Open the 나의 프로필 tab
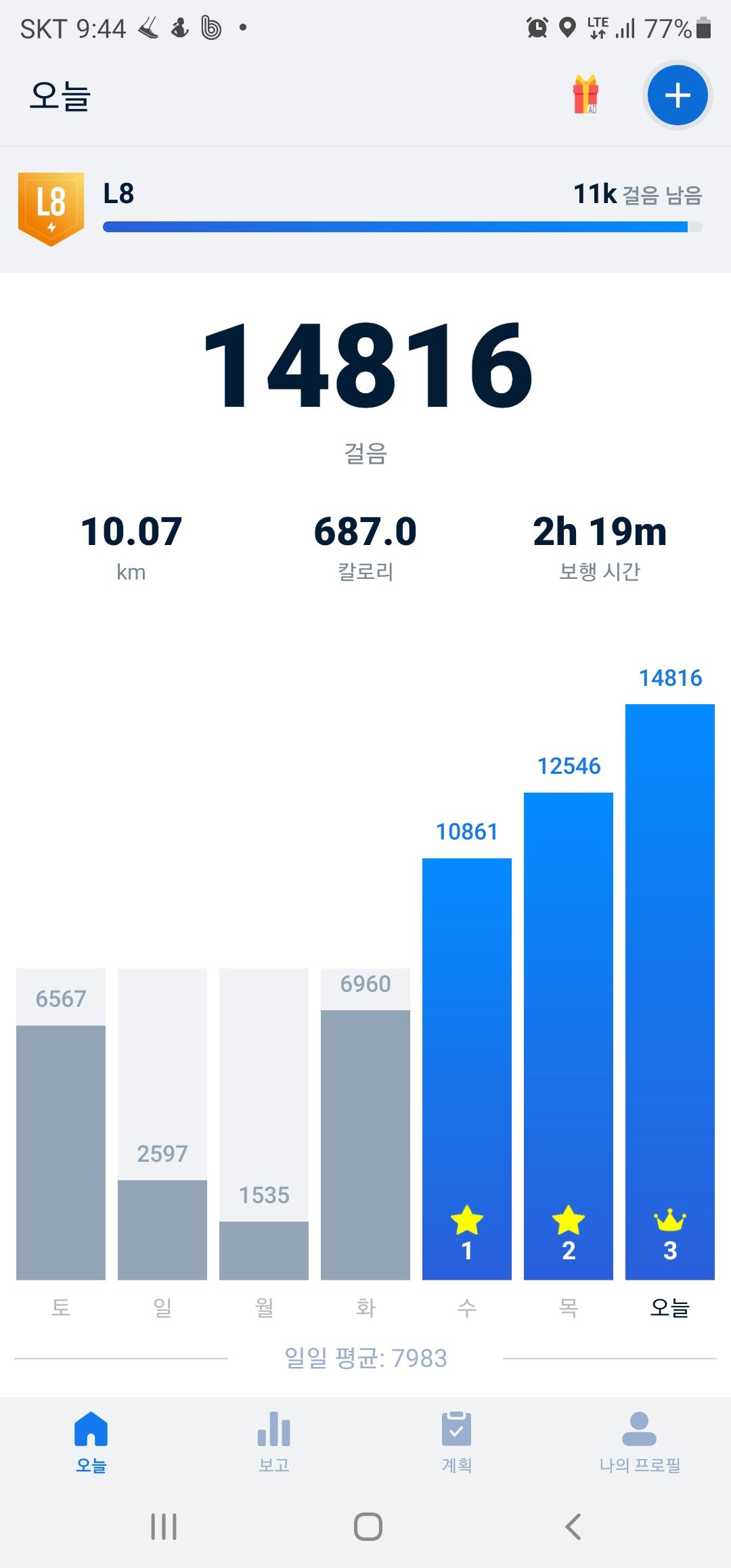Screen dimensions: 731x1568 (640, 1442)
